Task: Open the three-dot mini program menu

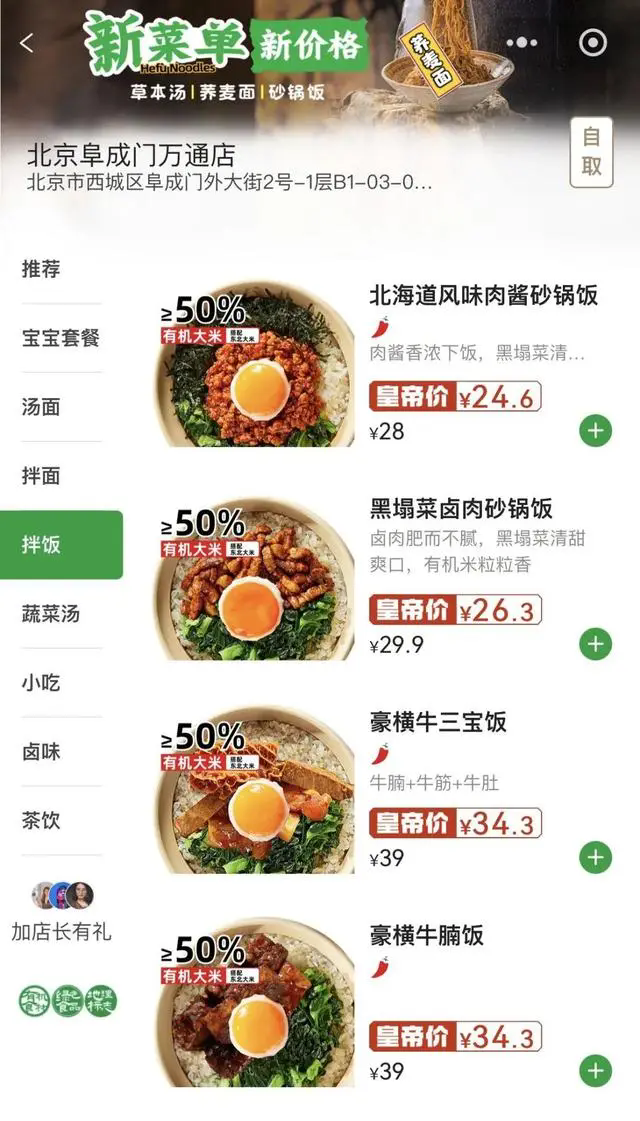Action: [x=522, y=42]
